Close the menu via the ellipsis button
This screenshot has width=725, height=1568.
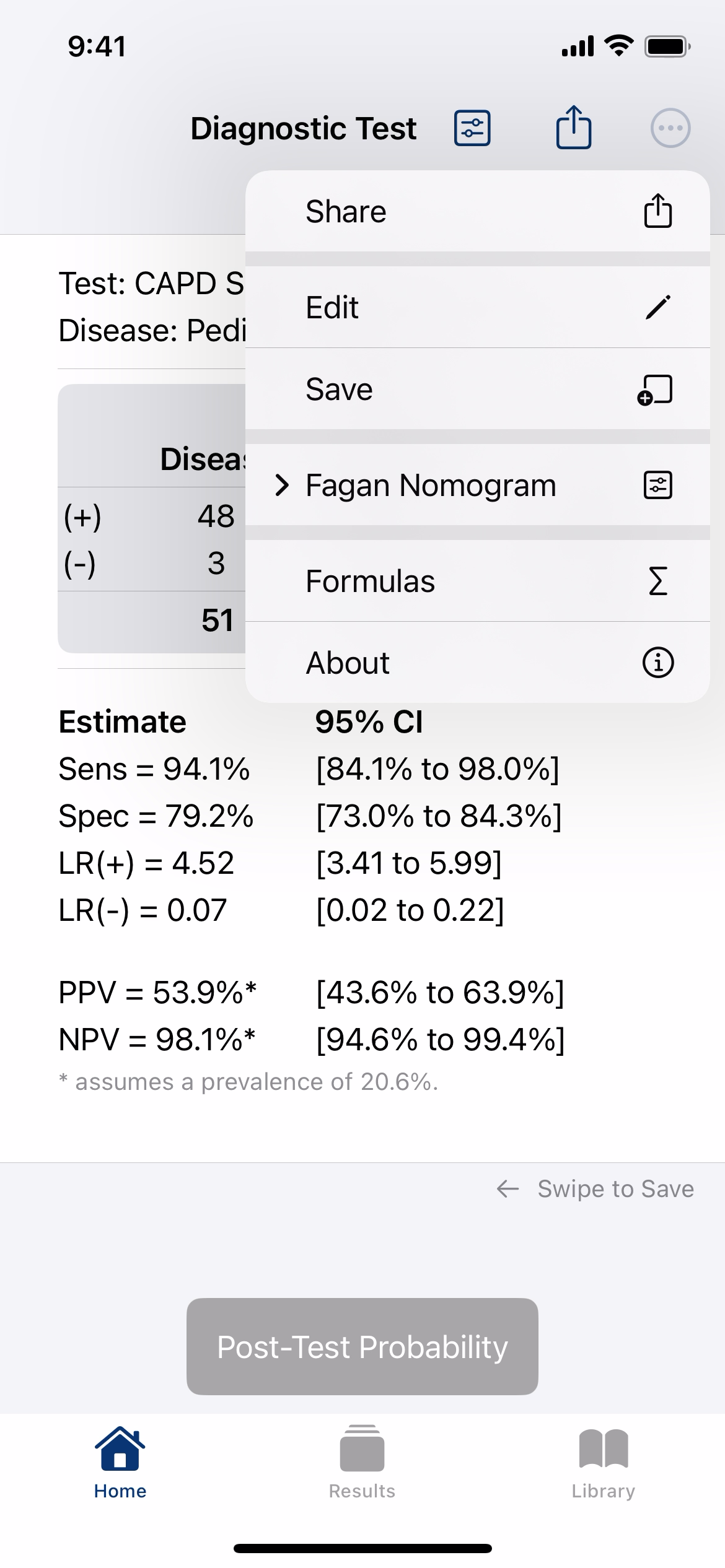tap(670, 128)
